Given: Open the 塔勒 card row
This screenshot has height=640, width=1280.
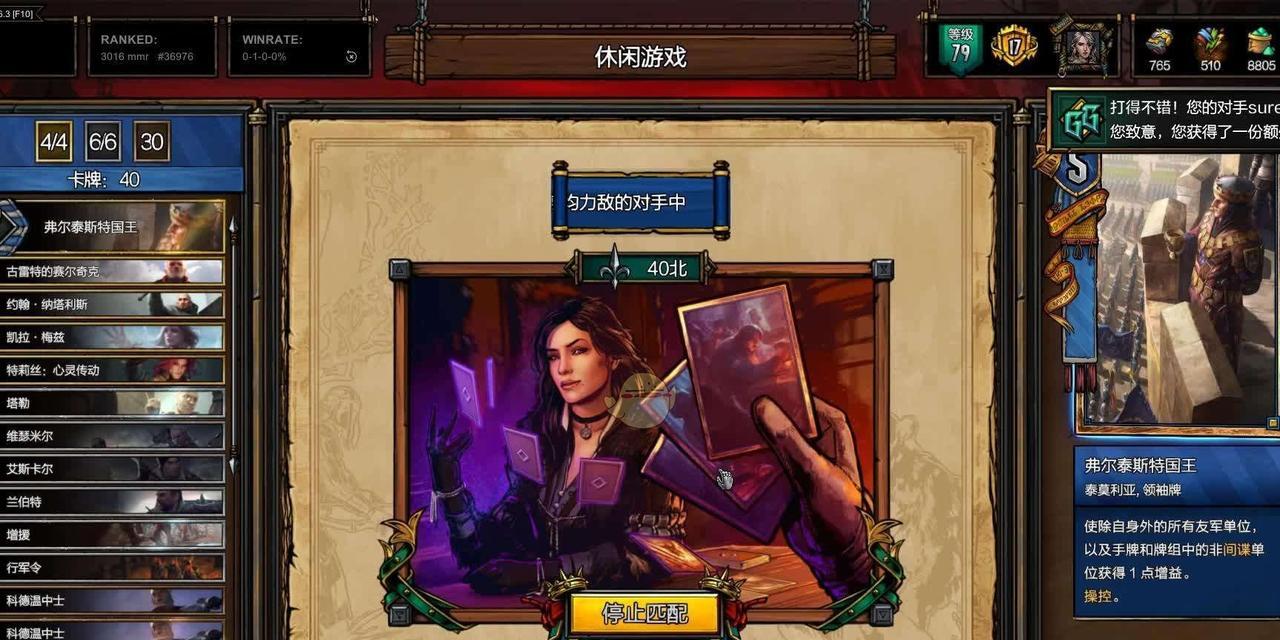Looking at the screenshot, I should (x=112, y=403).
